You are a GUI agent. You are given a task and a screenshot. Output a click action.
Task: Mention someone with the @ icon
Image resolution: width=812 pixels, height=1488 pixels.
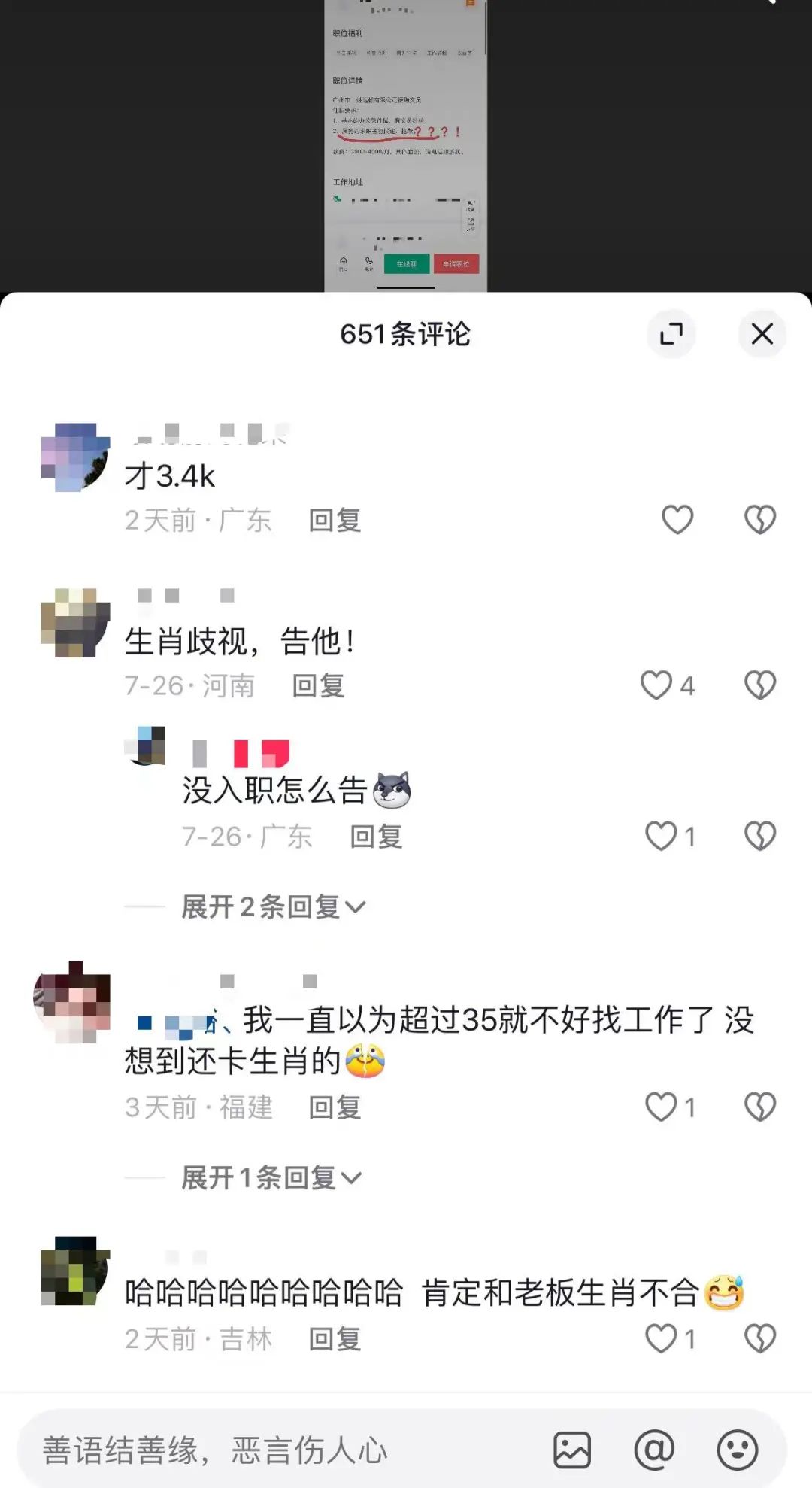point(654,1450)
